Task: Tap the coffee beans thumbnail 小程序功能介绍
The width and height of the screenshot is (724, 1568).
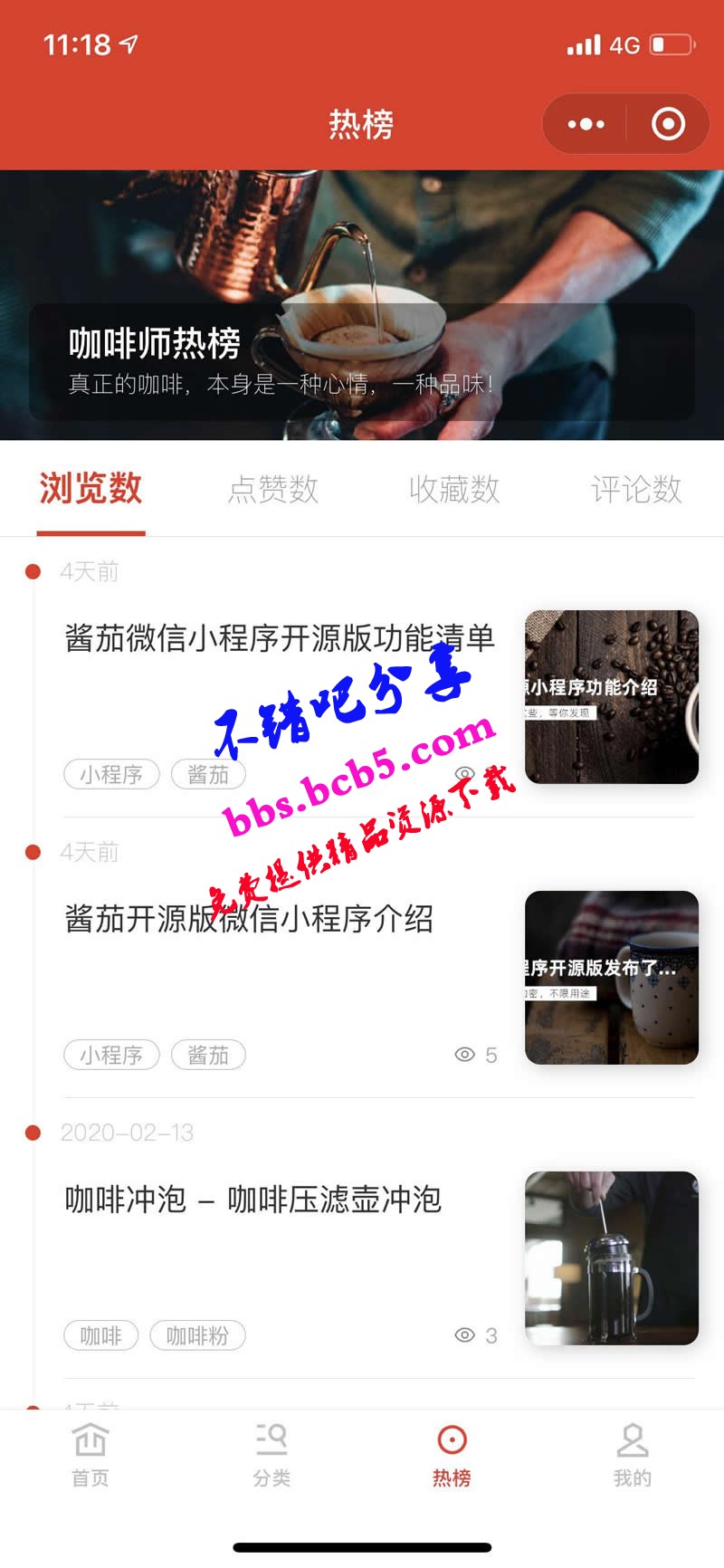Action: pyautogui.click(x=612, y=697)
